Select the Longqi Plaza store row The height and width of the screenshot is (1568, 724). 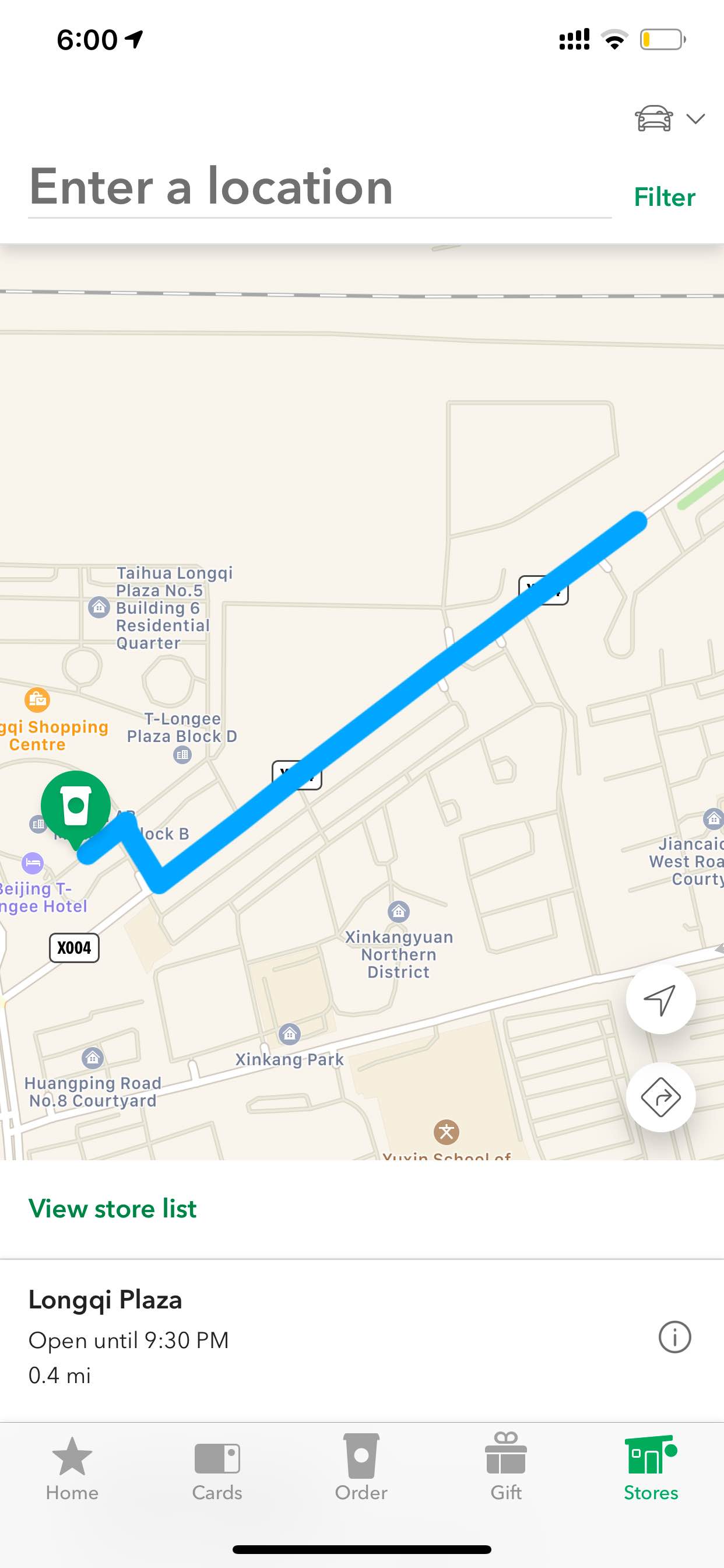[362, 1340]
